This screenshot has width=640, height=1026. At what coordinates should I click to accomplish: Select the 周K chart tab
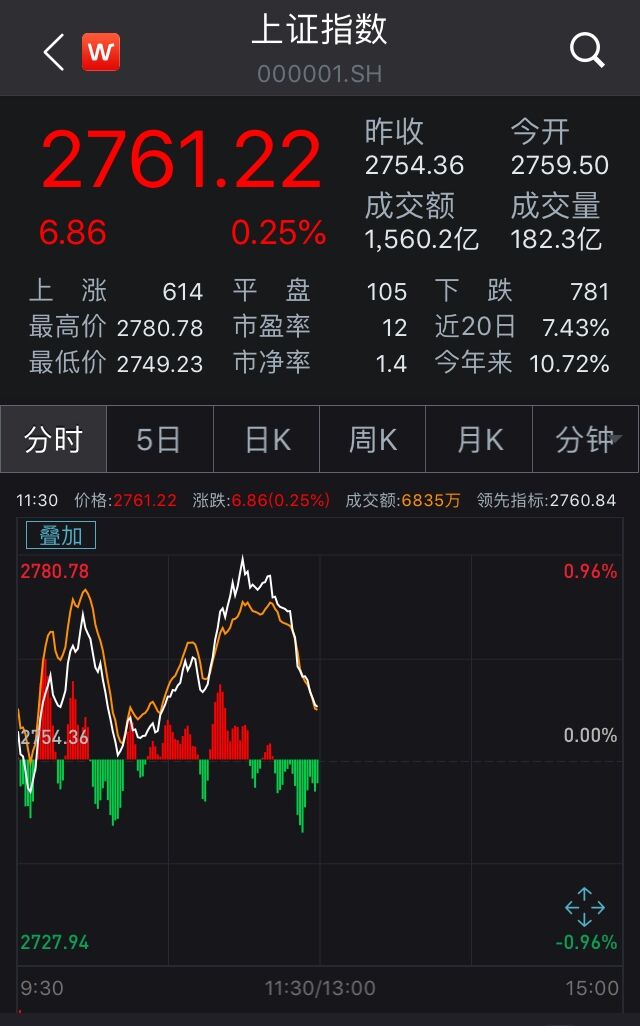[x=373, y=440]
